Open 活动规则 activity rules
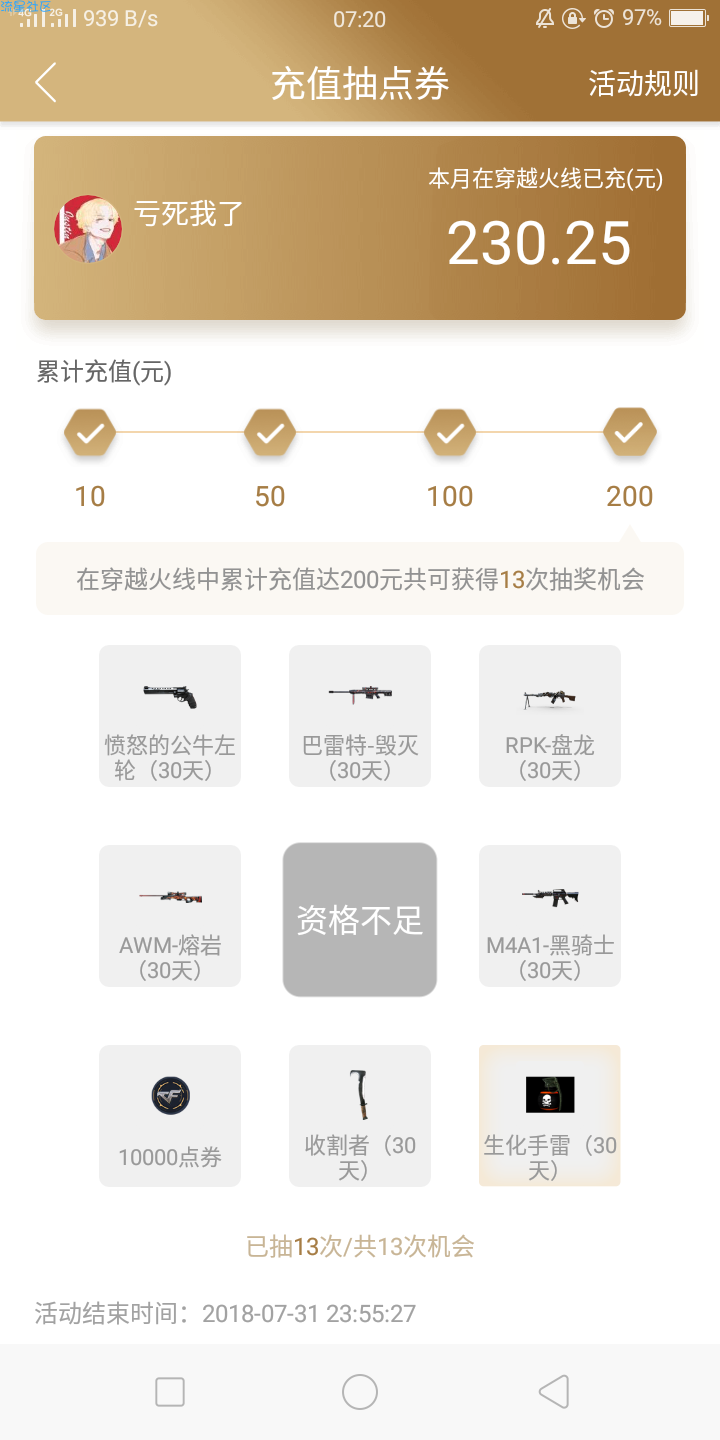720x1440 pixels. (643, 84)
